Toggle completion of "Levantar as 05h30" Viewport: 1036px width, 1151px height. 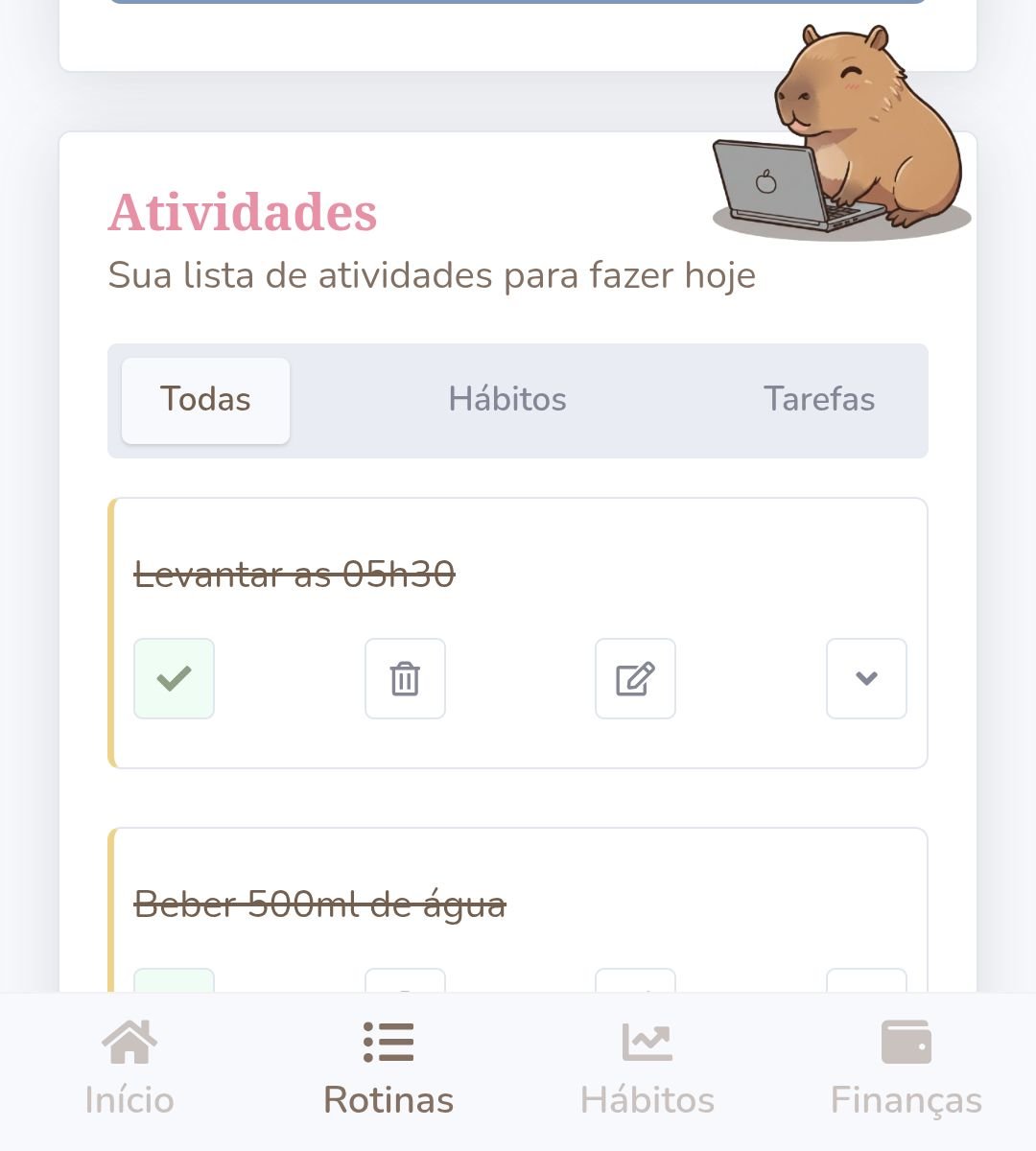174,678
